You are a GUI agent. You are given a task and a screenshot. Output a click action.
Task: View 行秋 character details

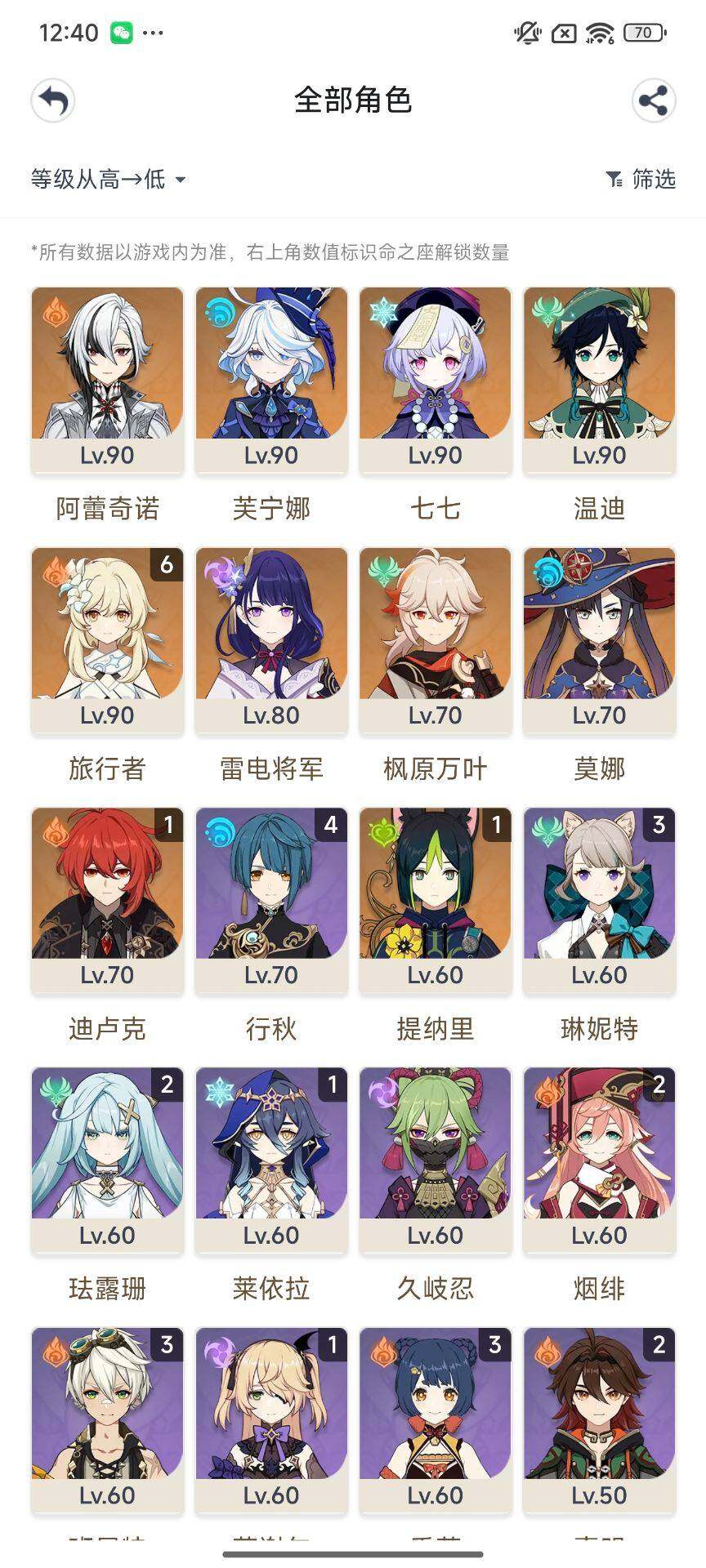[271, 899]
